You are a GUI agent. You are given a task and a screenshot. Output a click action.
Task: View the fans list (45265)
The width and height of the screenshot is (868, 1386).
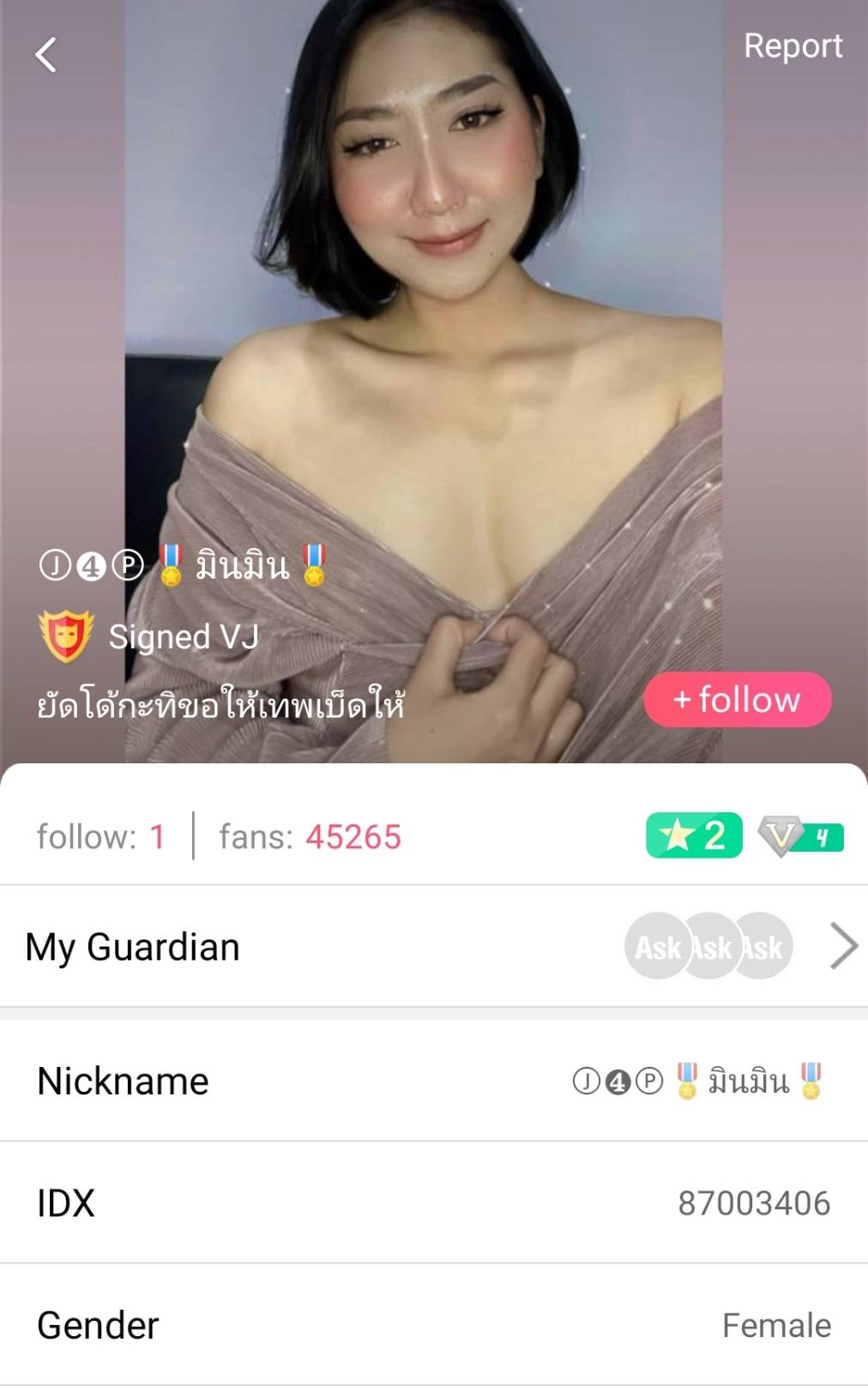(x=310, y=837)
